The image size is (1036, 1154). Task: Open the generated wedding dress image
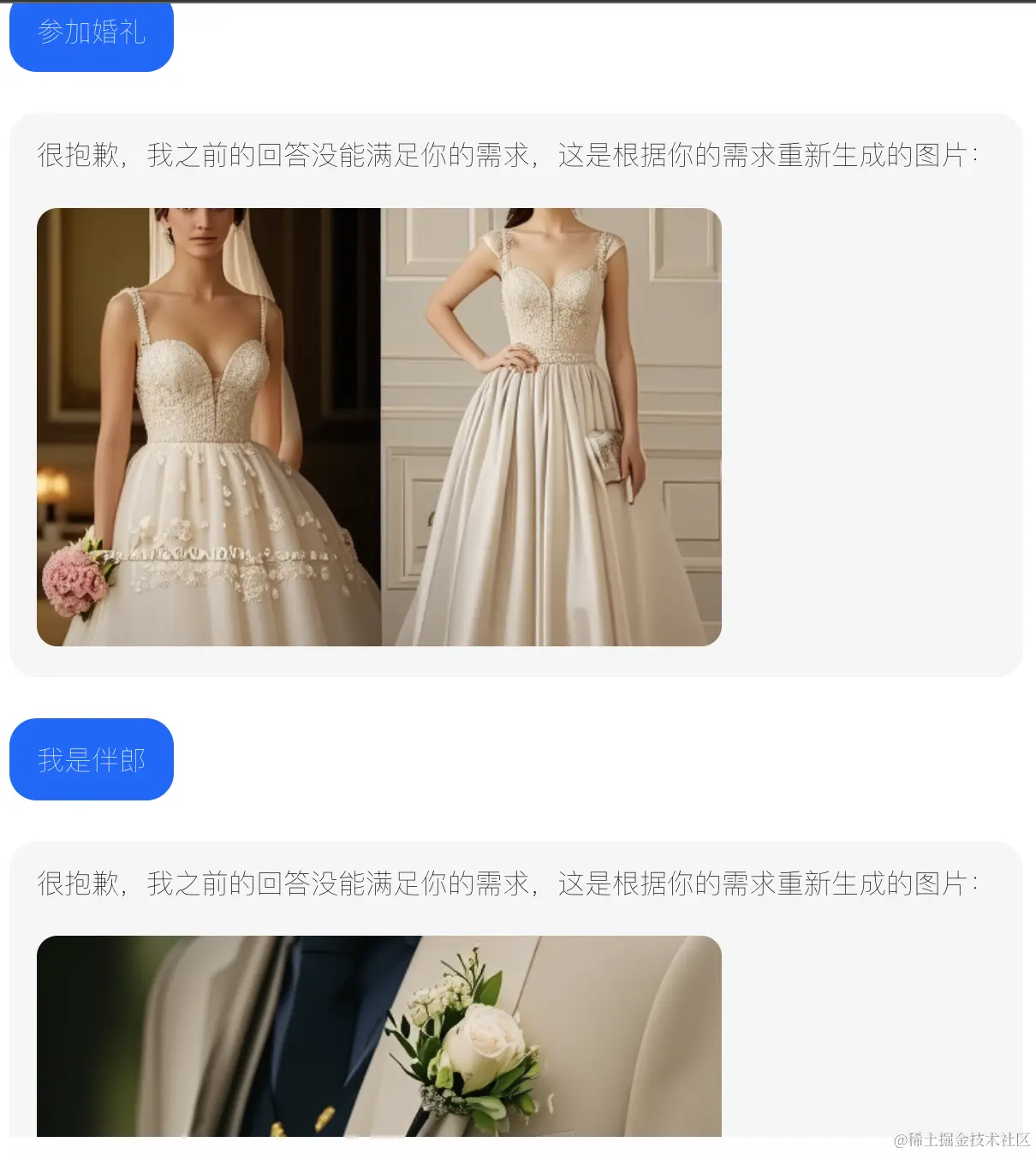coord(379,426)
